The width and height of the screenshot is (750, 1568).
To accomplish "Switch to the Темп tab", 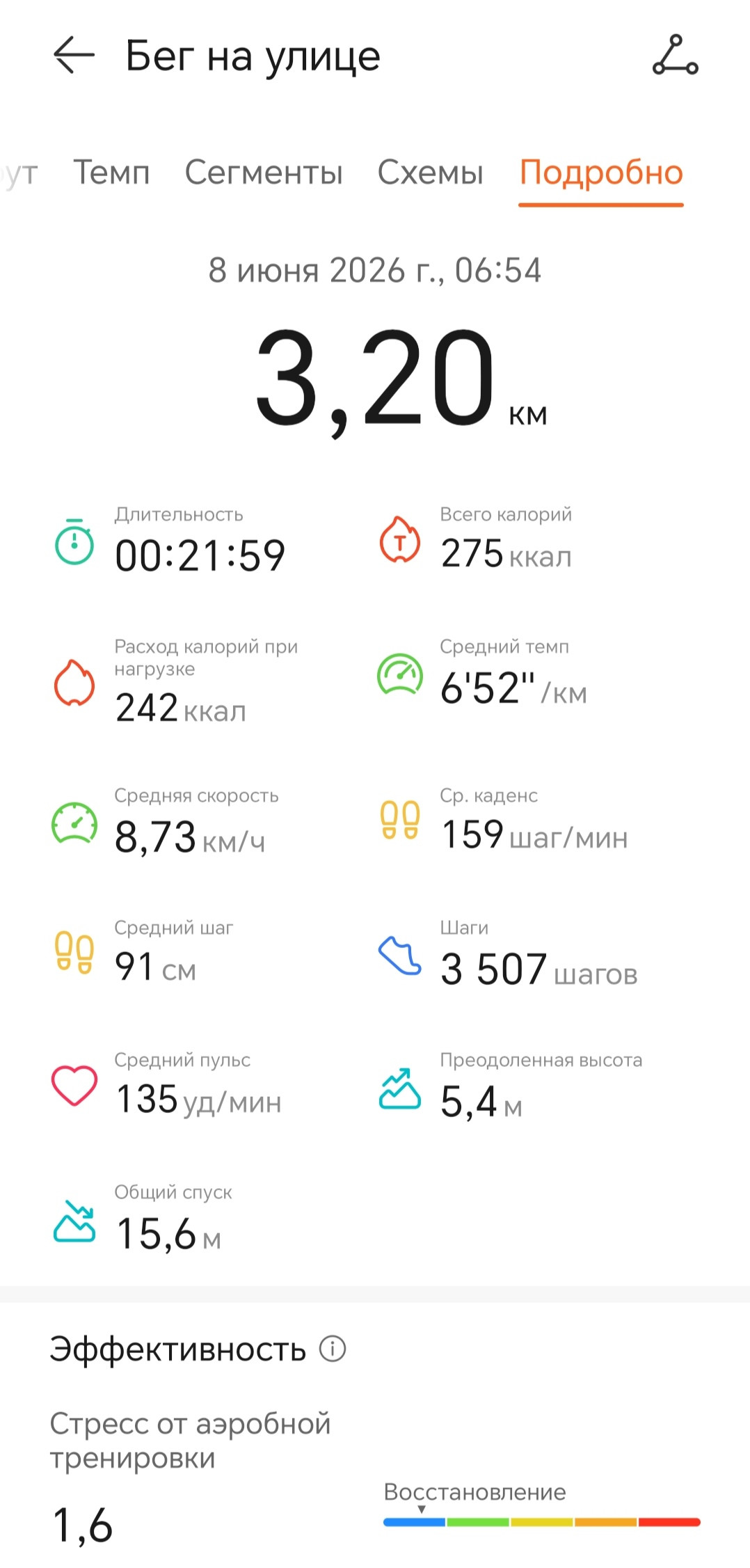I will pos(112,172).
